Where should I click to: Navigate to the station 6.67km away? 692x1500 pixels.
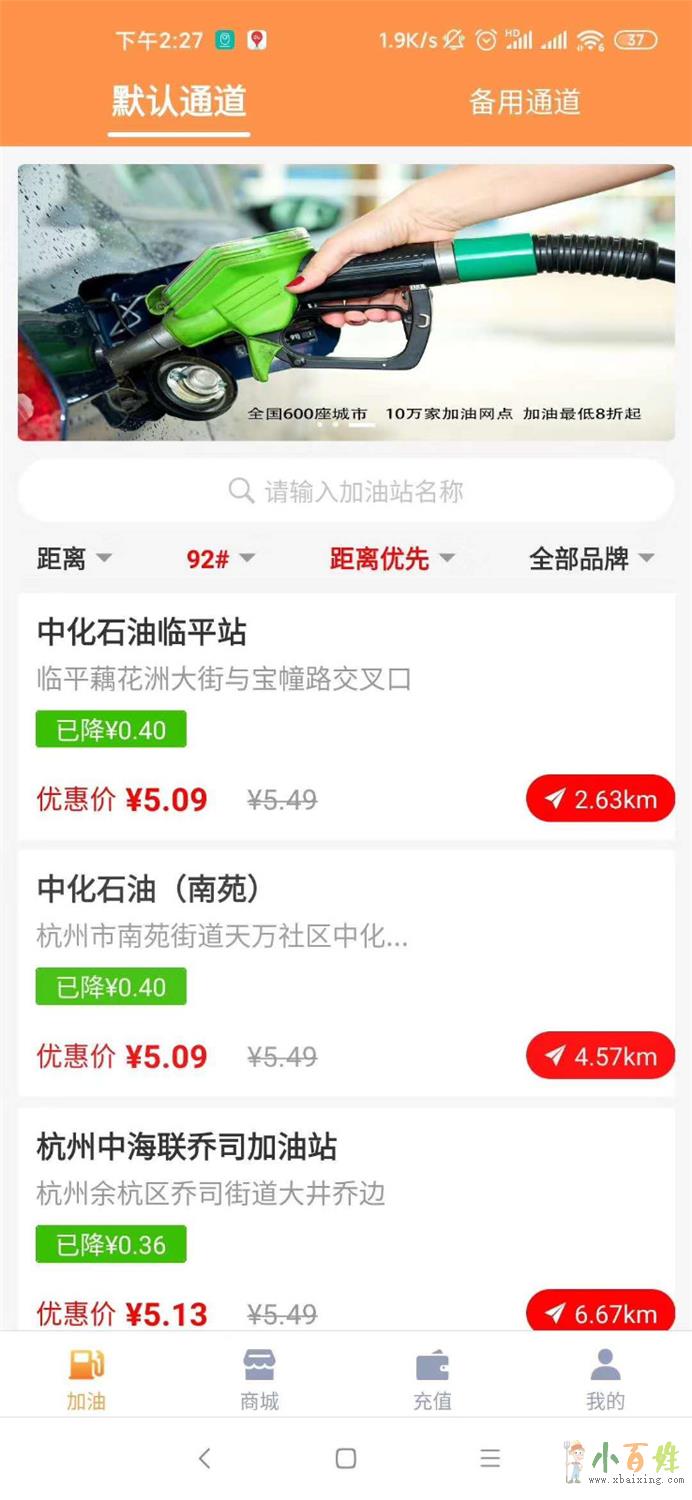pos(600,1313)
